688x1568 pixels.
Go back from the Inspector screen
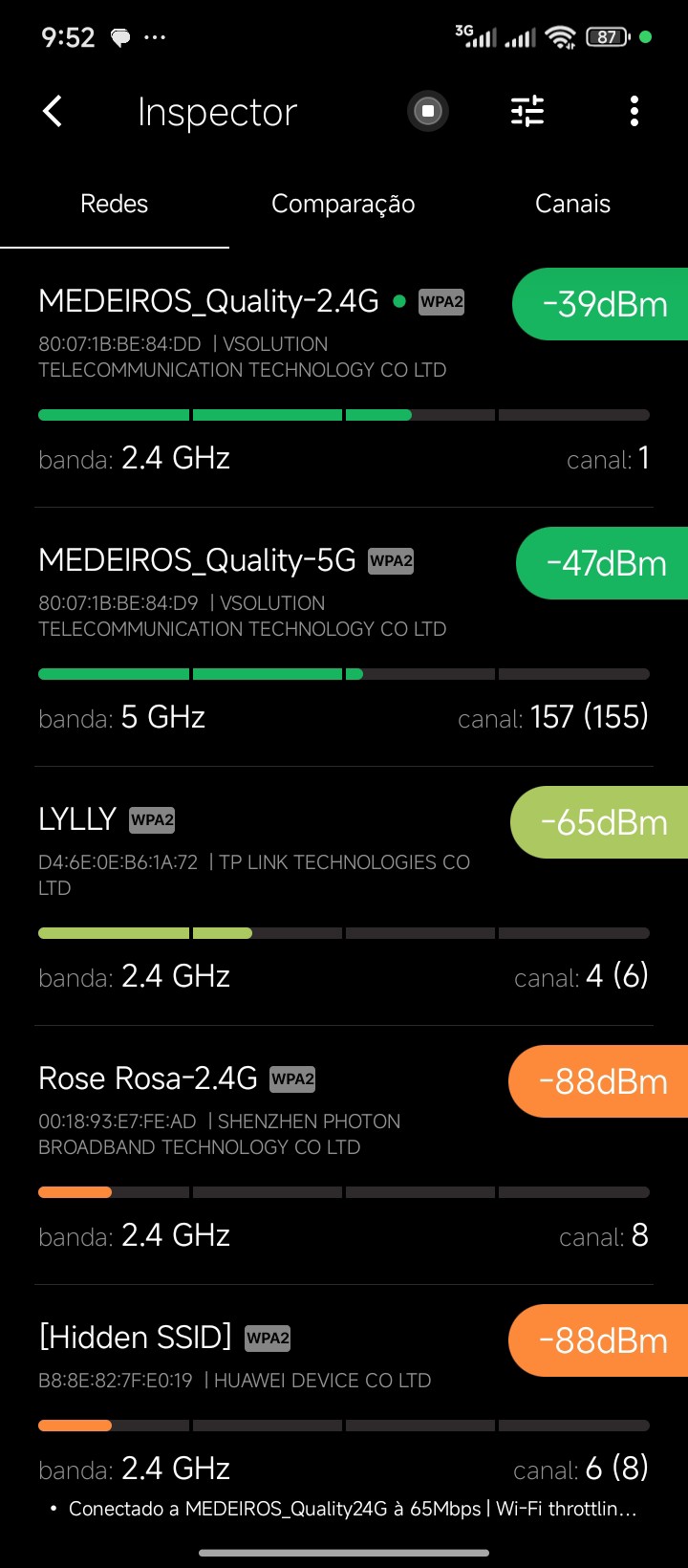[x=54, y=112]
